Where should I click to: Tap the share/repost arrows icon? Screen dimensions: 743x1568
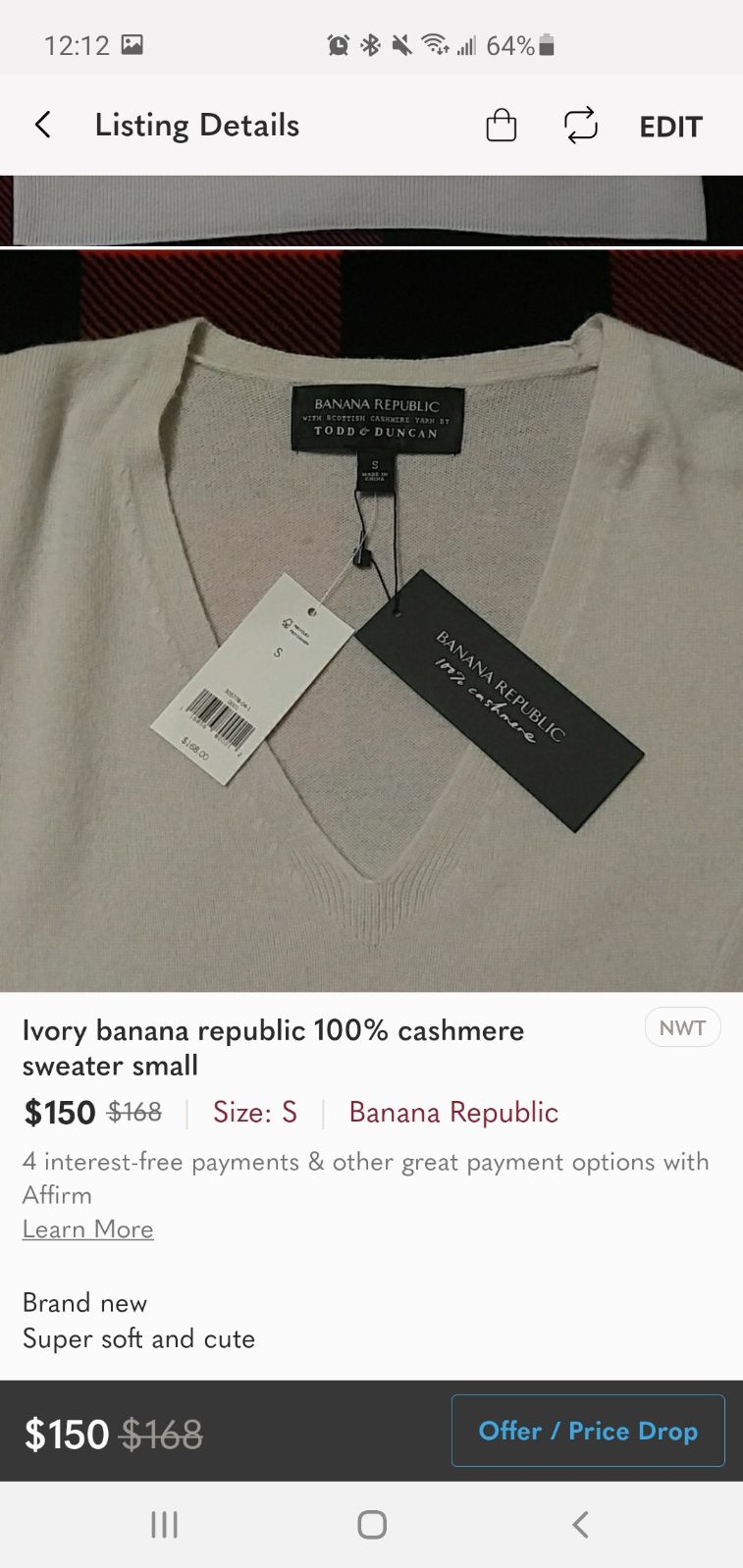click(x=580, y=126)
